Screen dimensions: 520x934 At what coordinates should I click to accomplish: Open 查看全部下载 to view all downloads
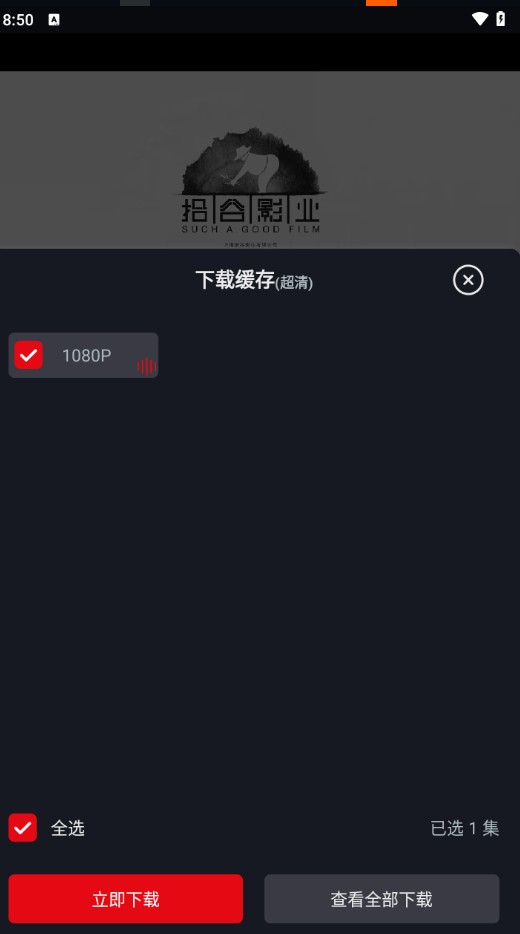[x=382, y=899]
